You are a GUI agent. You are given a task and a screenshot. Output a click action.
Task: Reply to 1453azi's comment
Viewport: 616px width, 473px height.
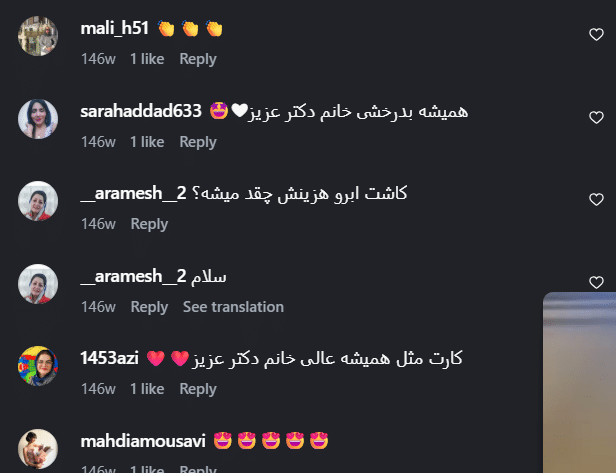click(x=197, y=389)
